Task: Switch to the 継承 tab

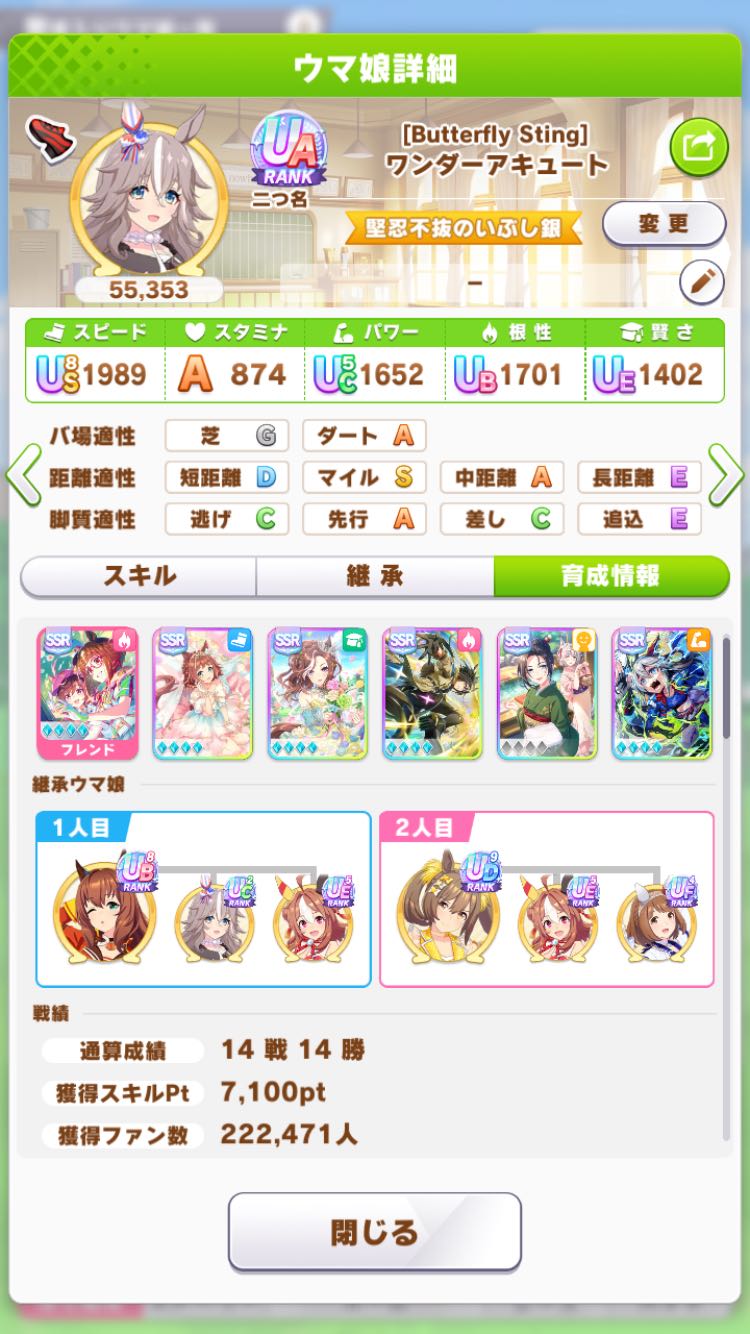Action: (374, 576)
